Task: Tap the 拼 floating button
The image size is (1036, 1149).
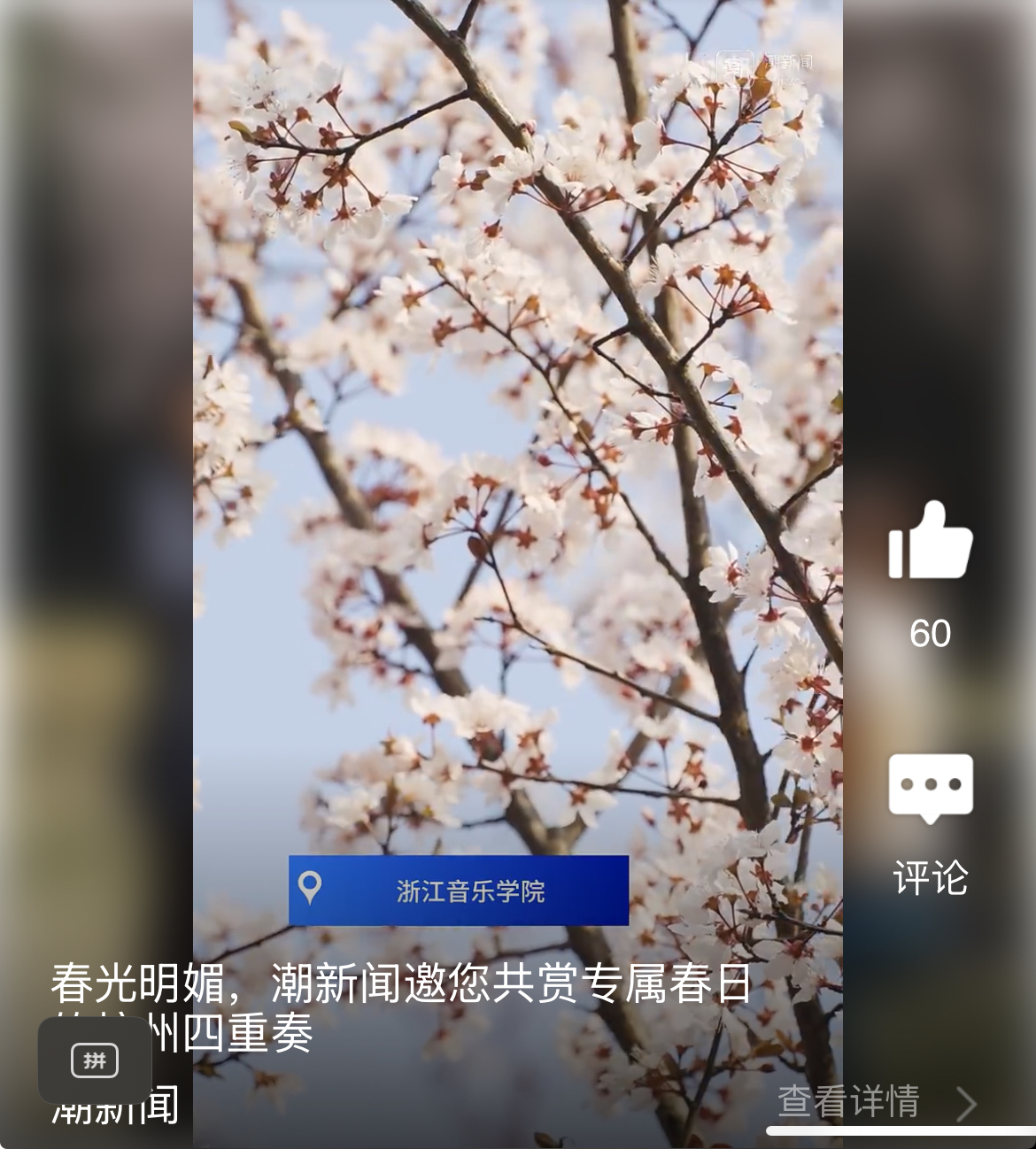Action: point(95,1060)
